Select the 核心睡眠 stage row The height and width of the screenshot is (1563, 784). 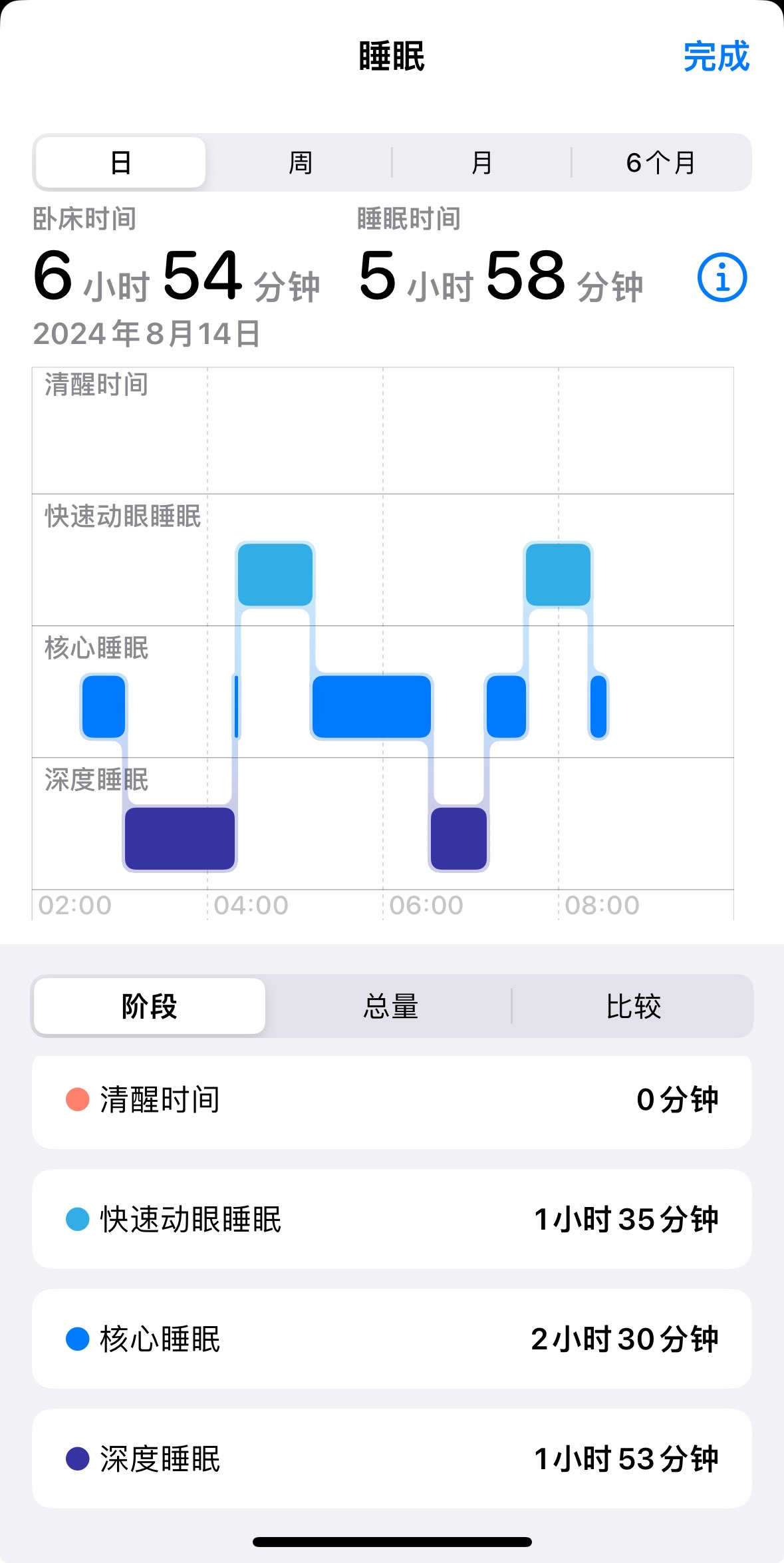click(392, 1339)
